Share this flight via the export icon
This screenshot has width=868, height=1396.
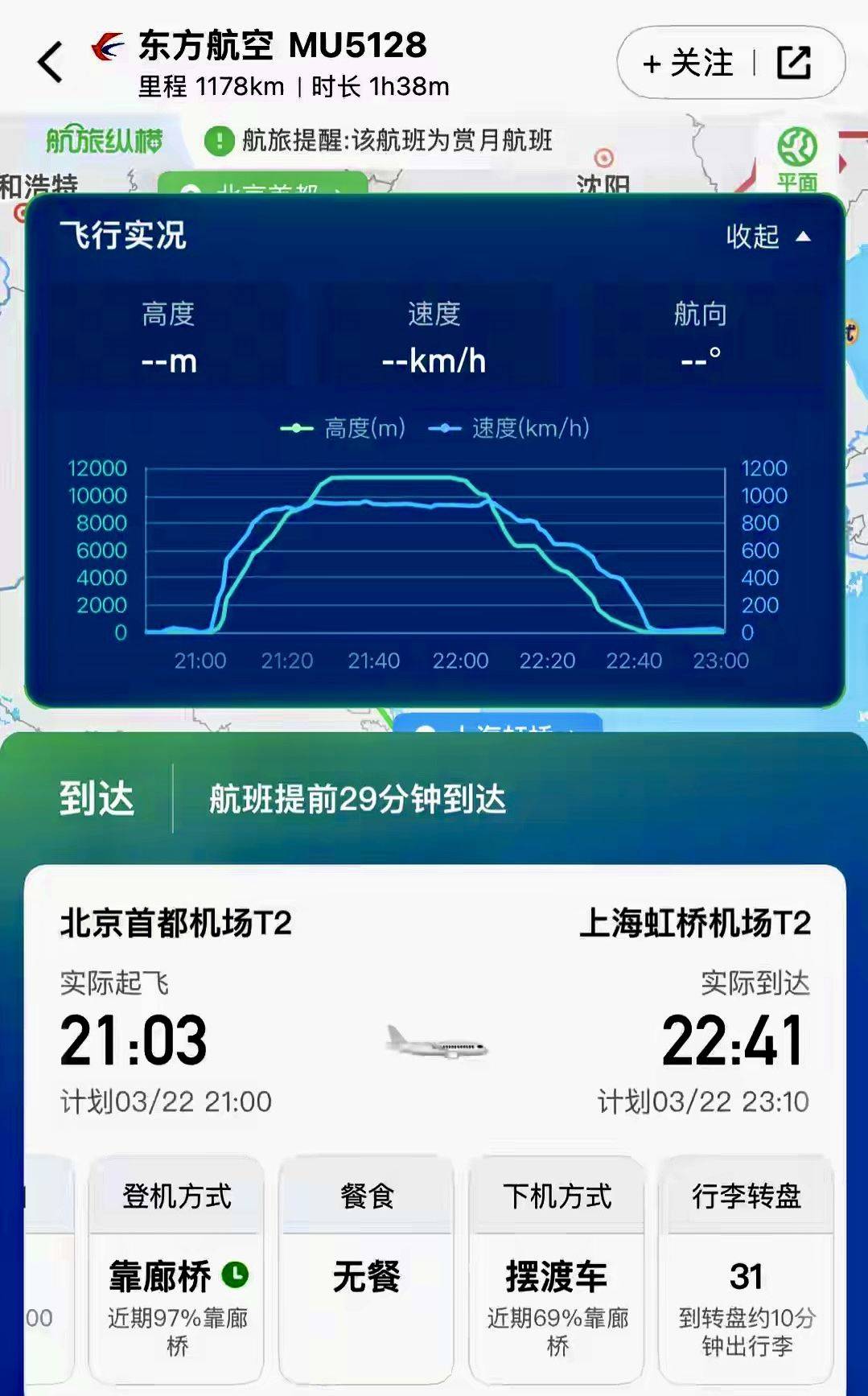793,63
